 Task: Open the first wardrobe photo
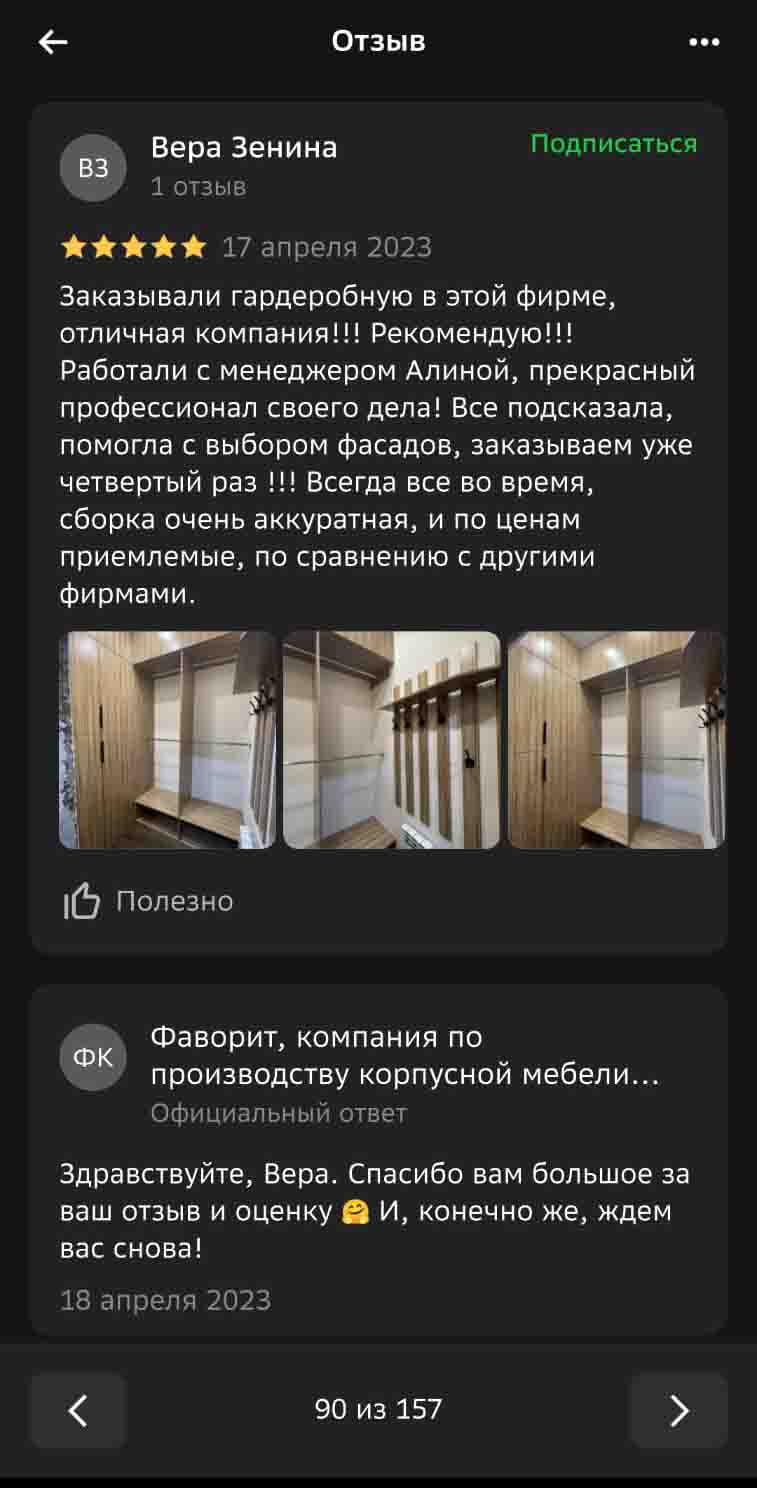(x=168, y=740)
